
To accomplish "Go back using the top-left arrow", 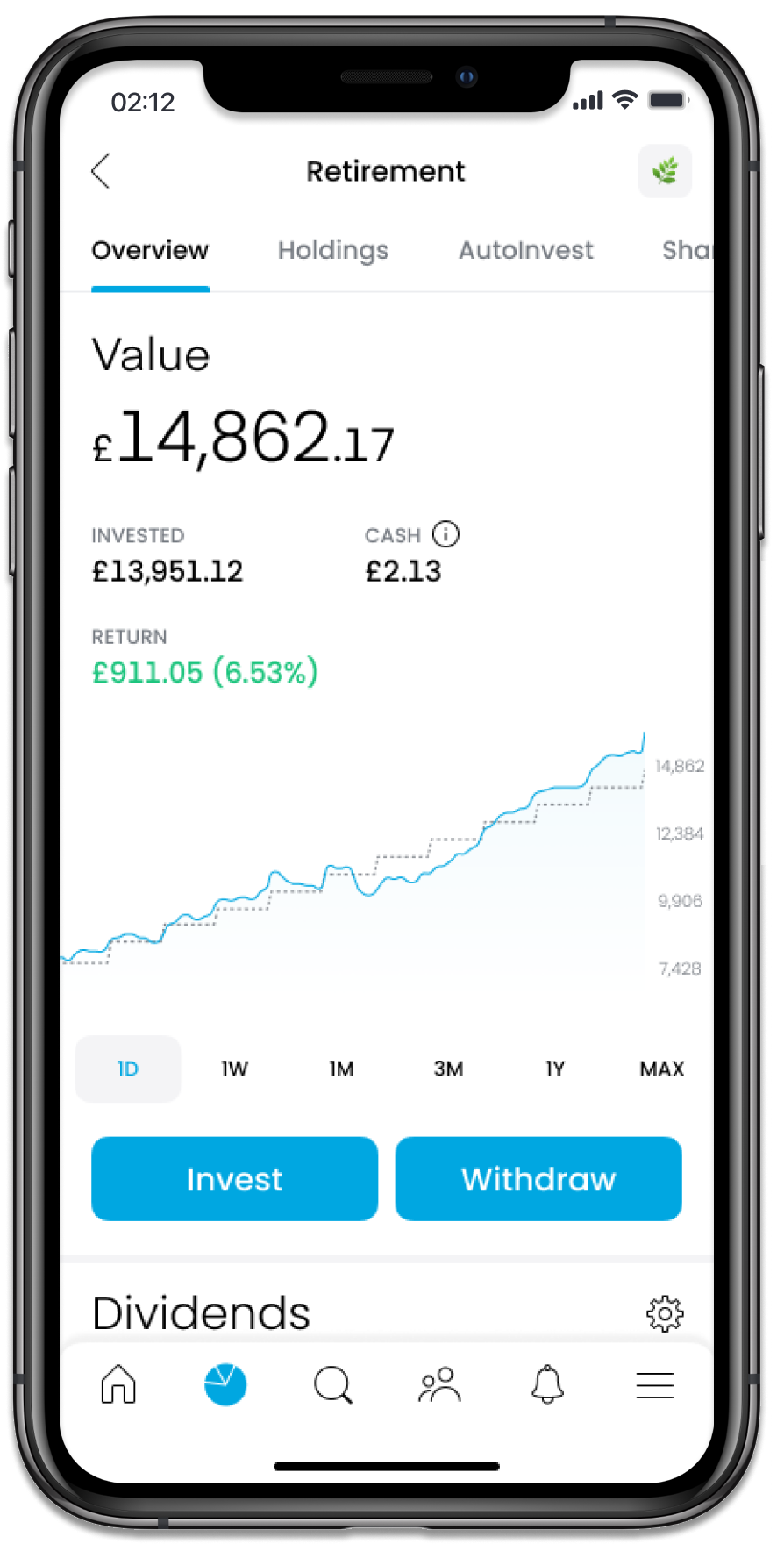I will 101,171.
